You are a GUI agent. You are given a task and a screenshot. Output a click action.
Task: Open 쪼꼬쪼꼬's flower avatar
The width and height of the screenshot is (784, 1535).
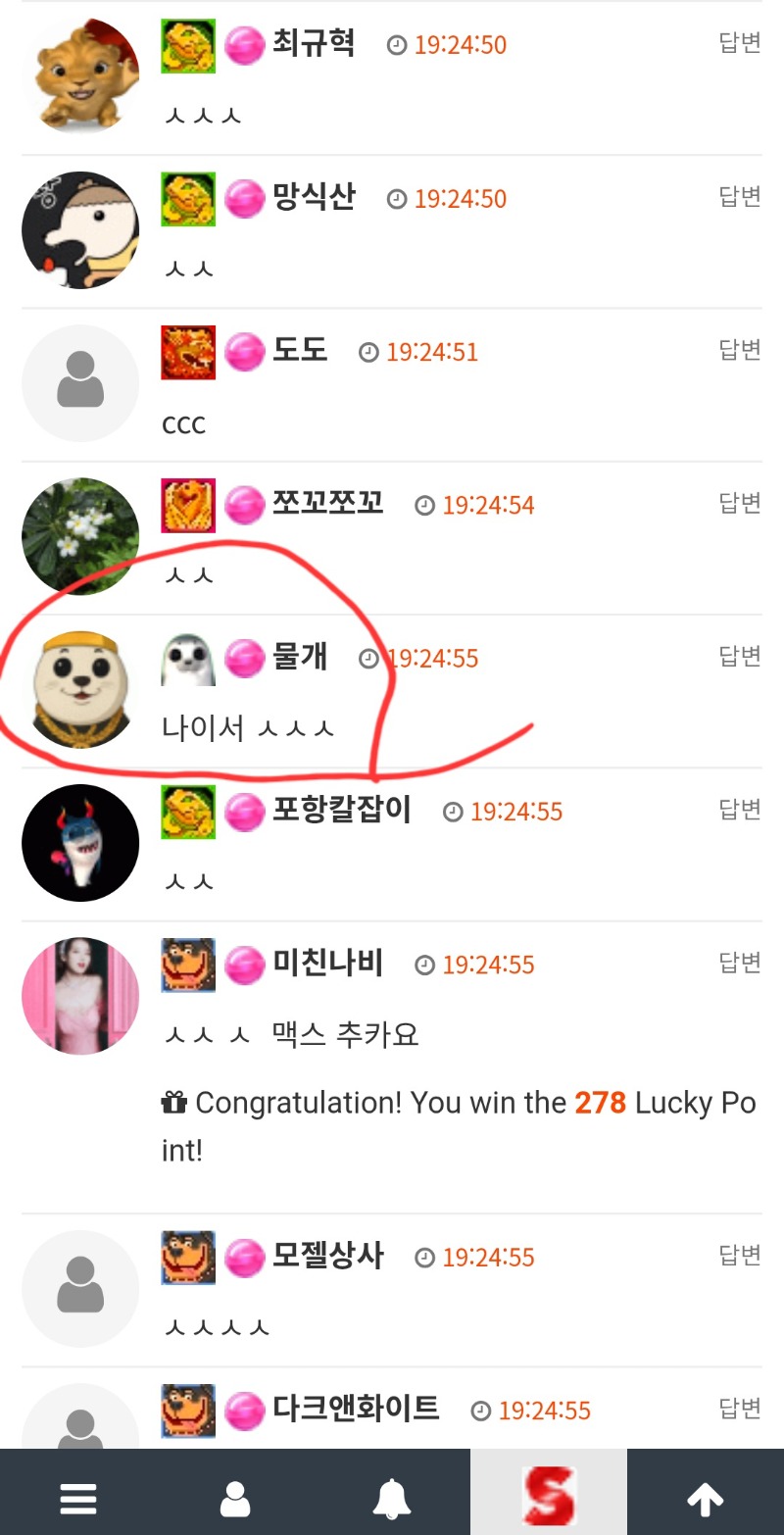(80, 536)
